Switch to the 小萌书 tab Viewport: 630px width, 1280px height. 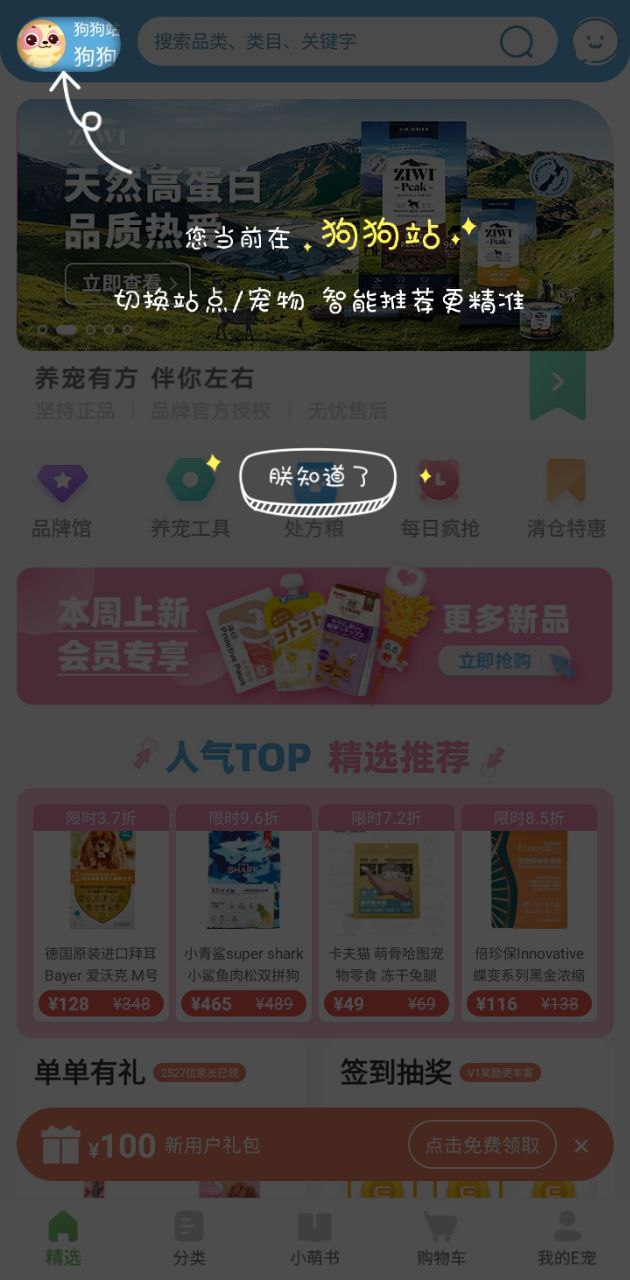pos(315,1239)
